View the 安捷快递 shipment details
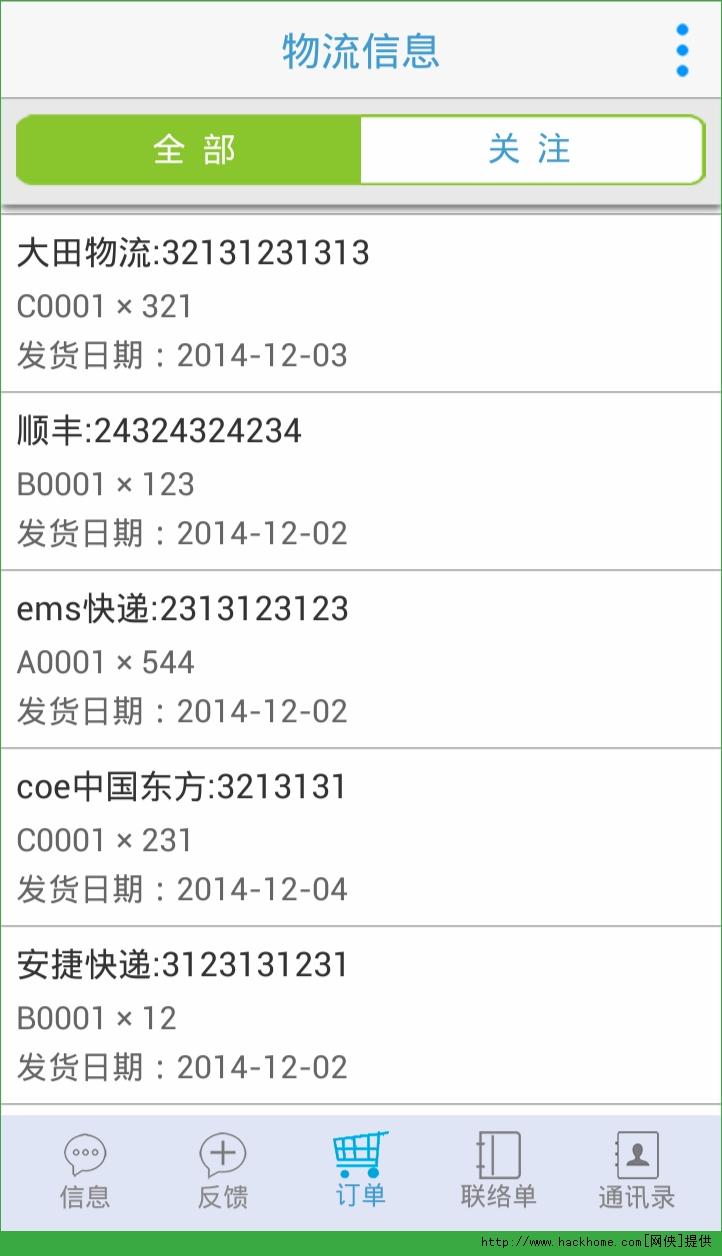 pos(360,1016)
